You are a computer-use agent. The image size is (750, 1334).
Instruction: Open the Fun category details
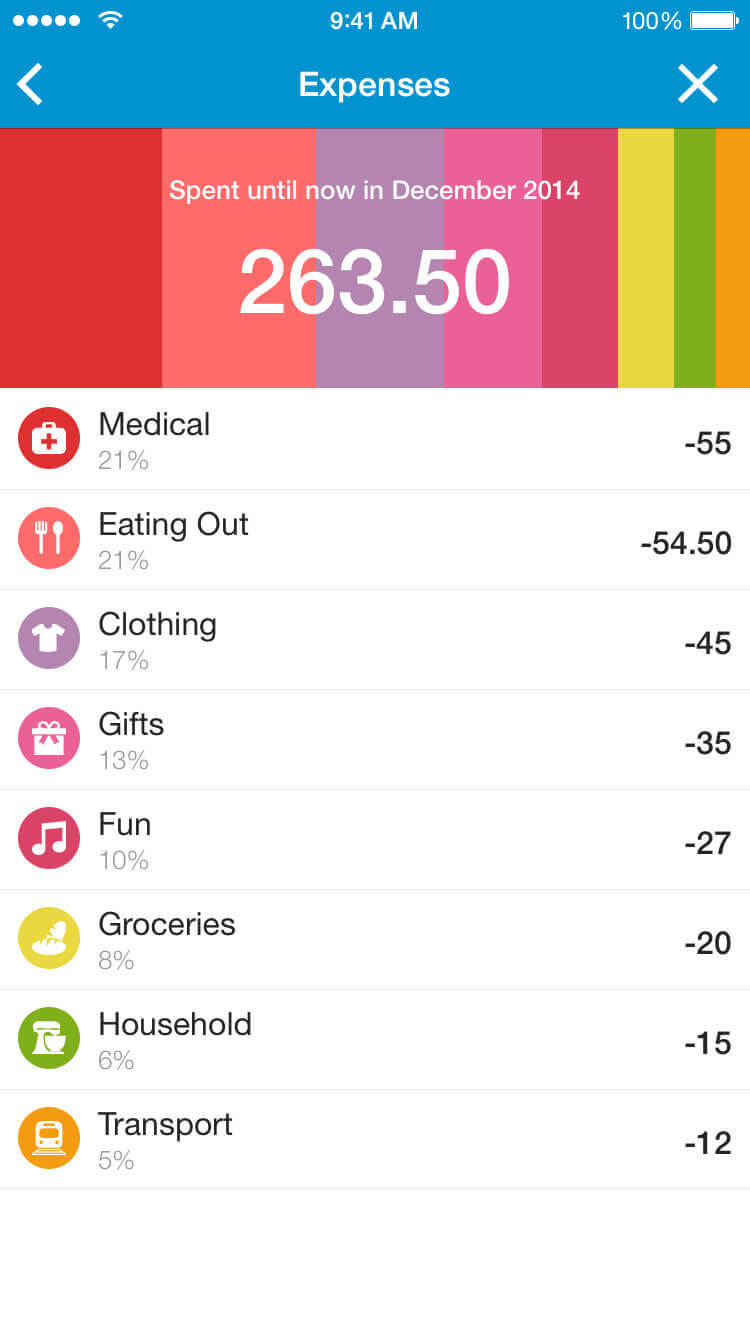(375, 840)
